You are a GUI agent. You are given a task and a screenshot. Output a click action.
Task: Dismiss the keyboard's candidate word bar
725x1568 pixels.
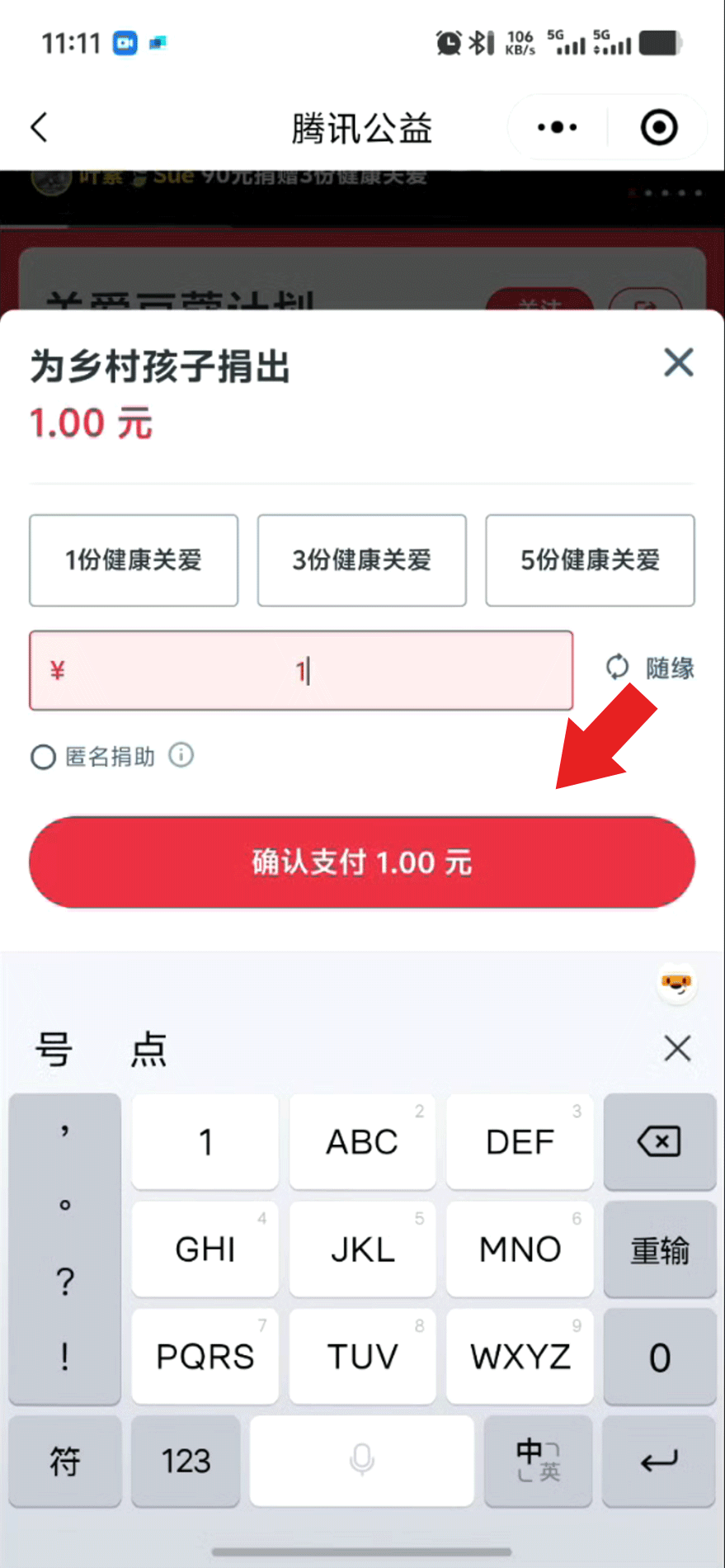(x=677, y=1049)
